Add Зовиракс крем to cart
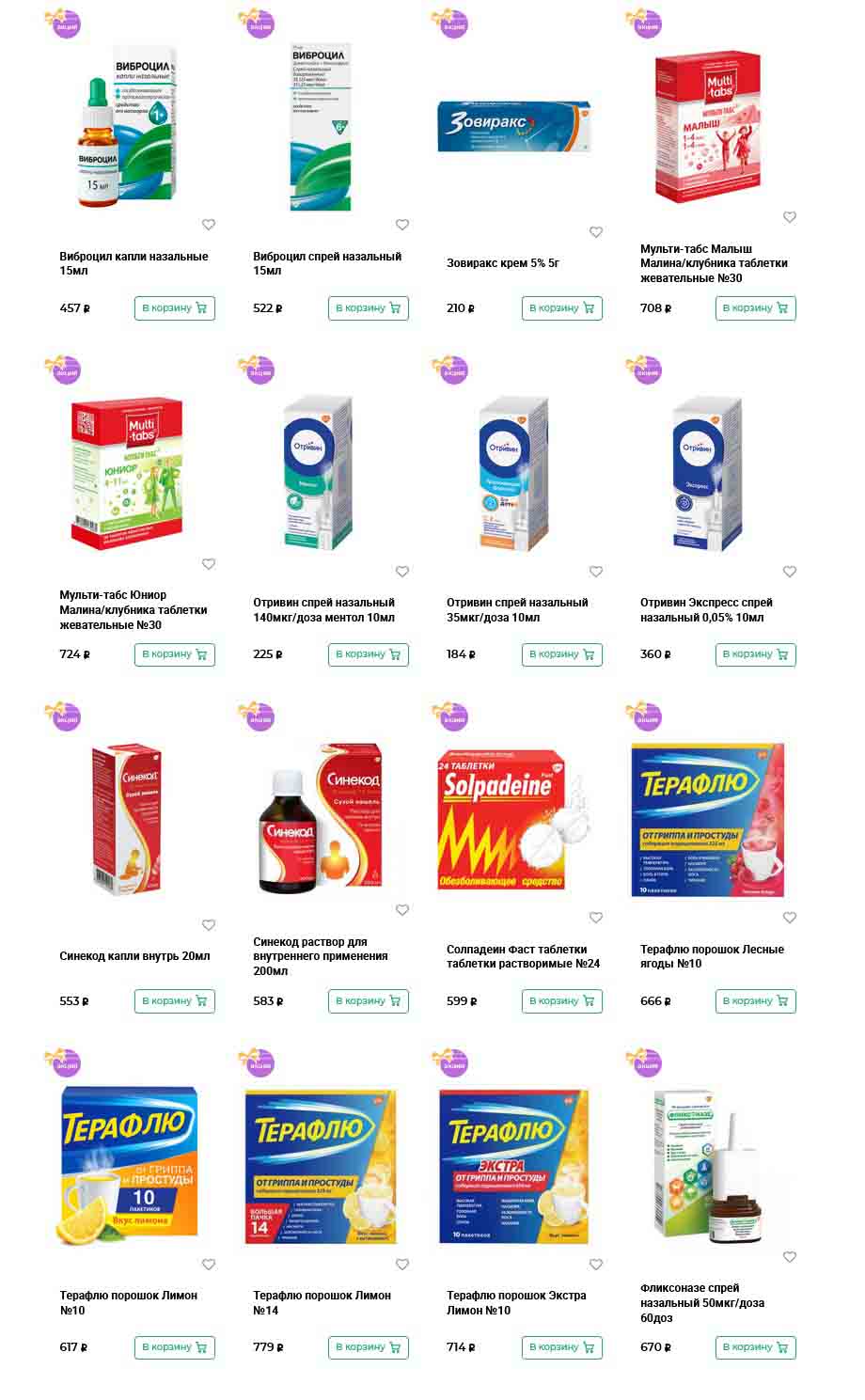865x1400 pixels. [561, 308]
